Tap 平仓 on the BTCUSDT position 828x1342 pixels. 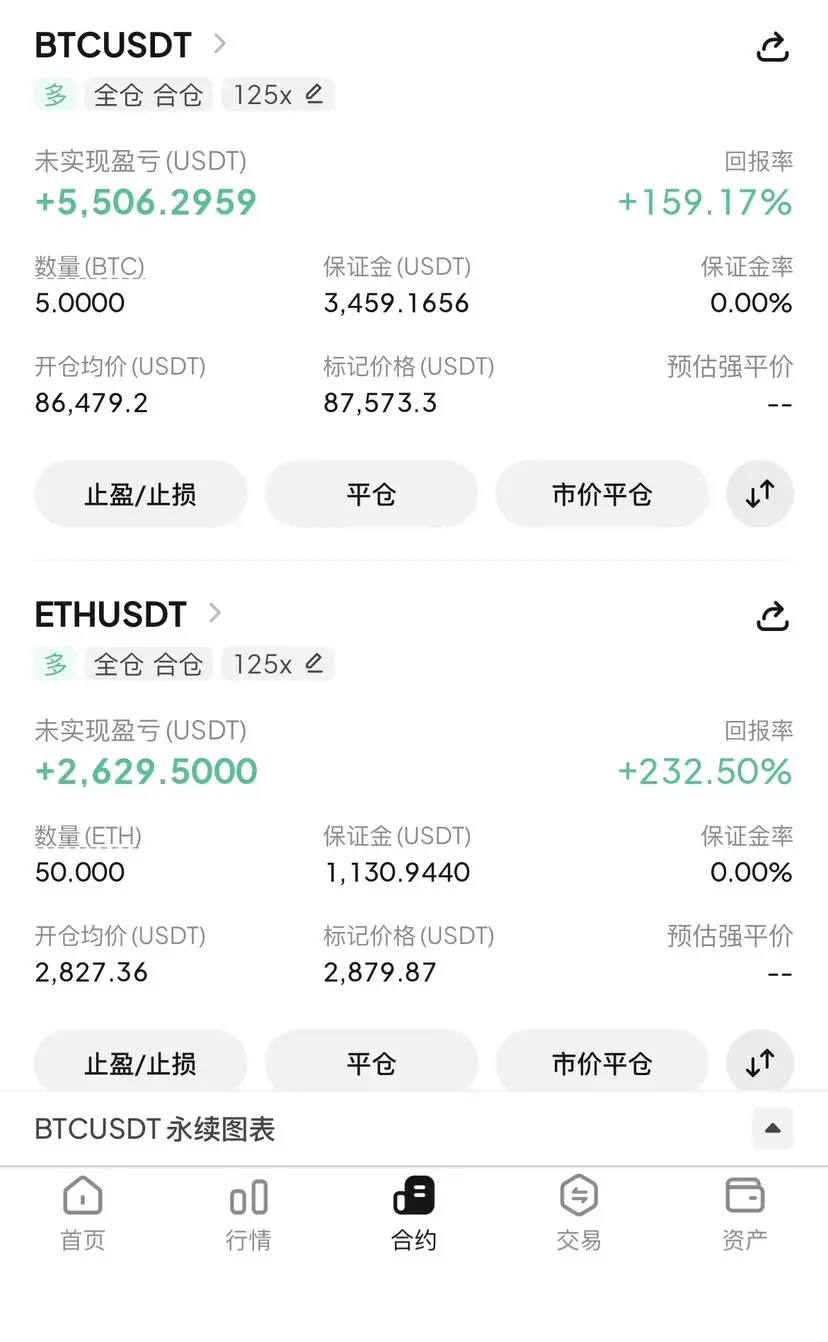click(x=371, y=494)
